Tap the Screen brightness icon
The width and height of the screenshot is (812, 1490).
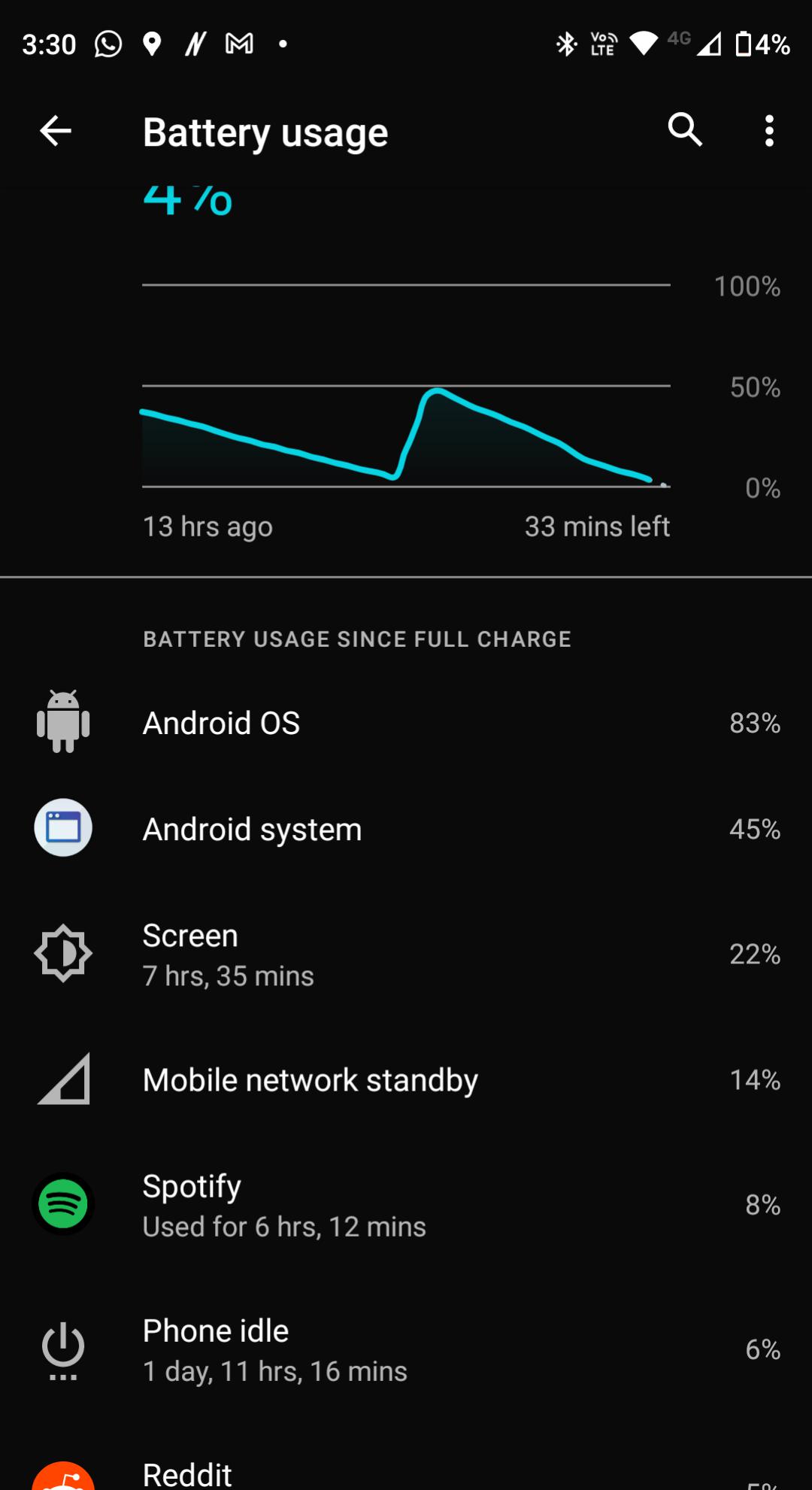point(63,953)
